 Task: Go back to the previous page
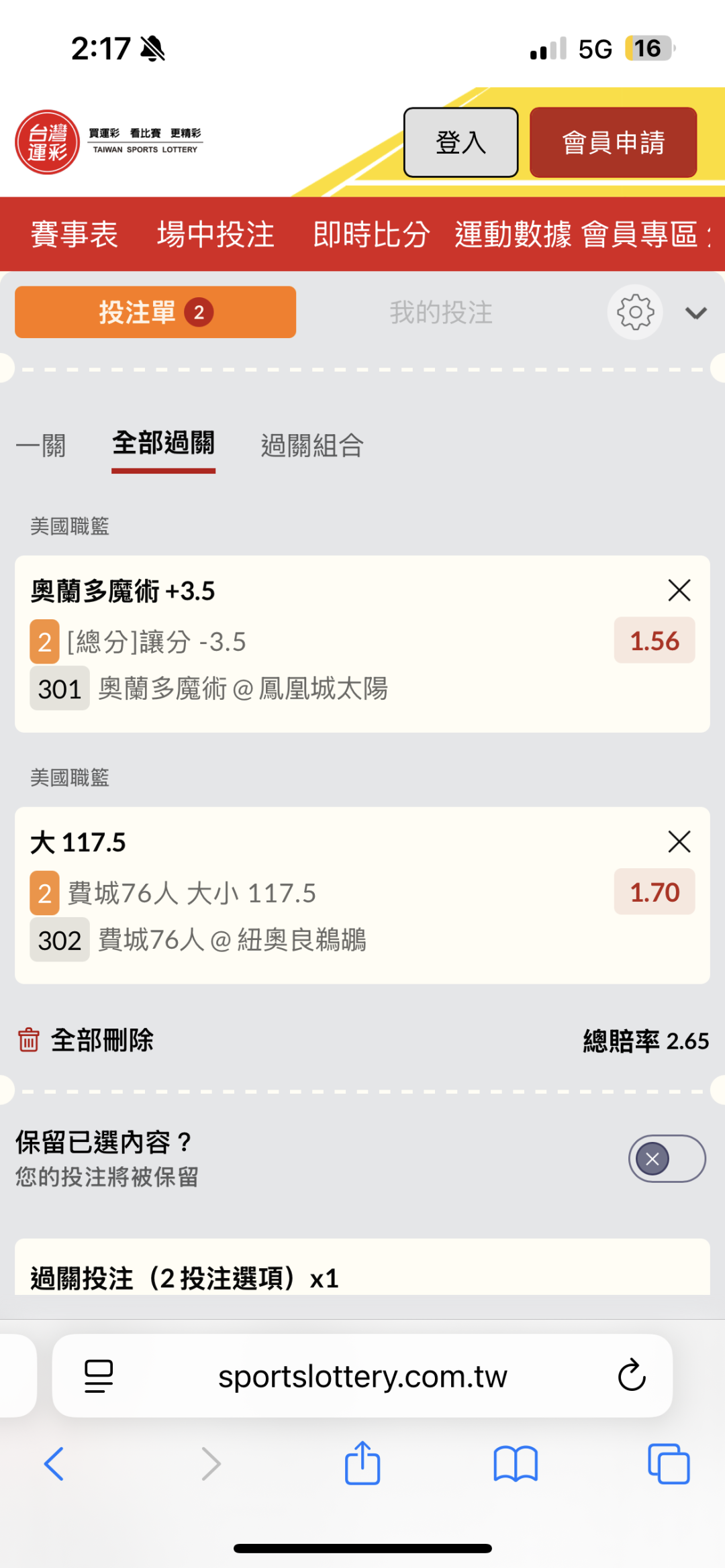tap(54, 1464)
